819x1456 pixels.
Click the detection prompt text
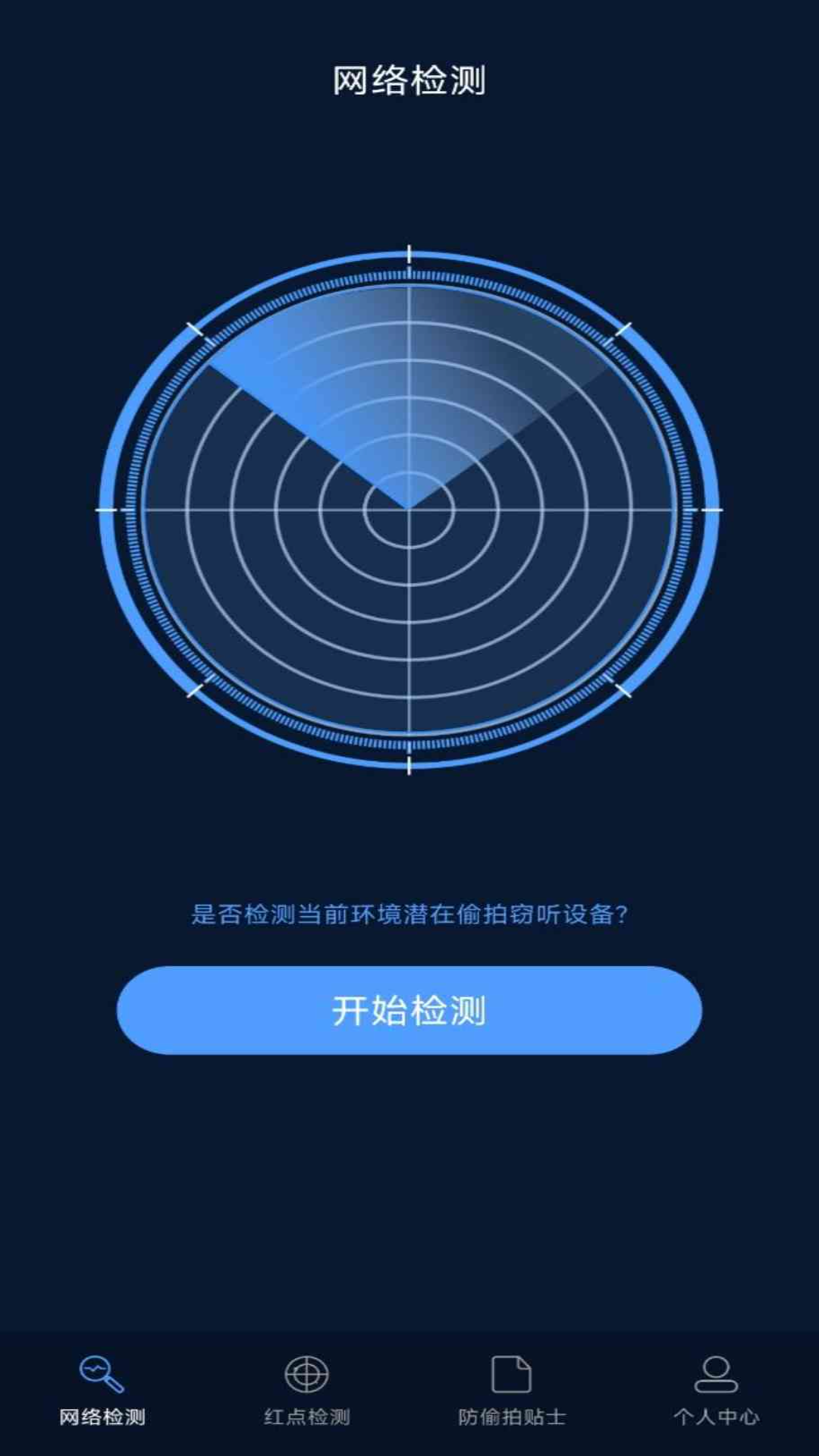tap(409, 915)
